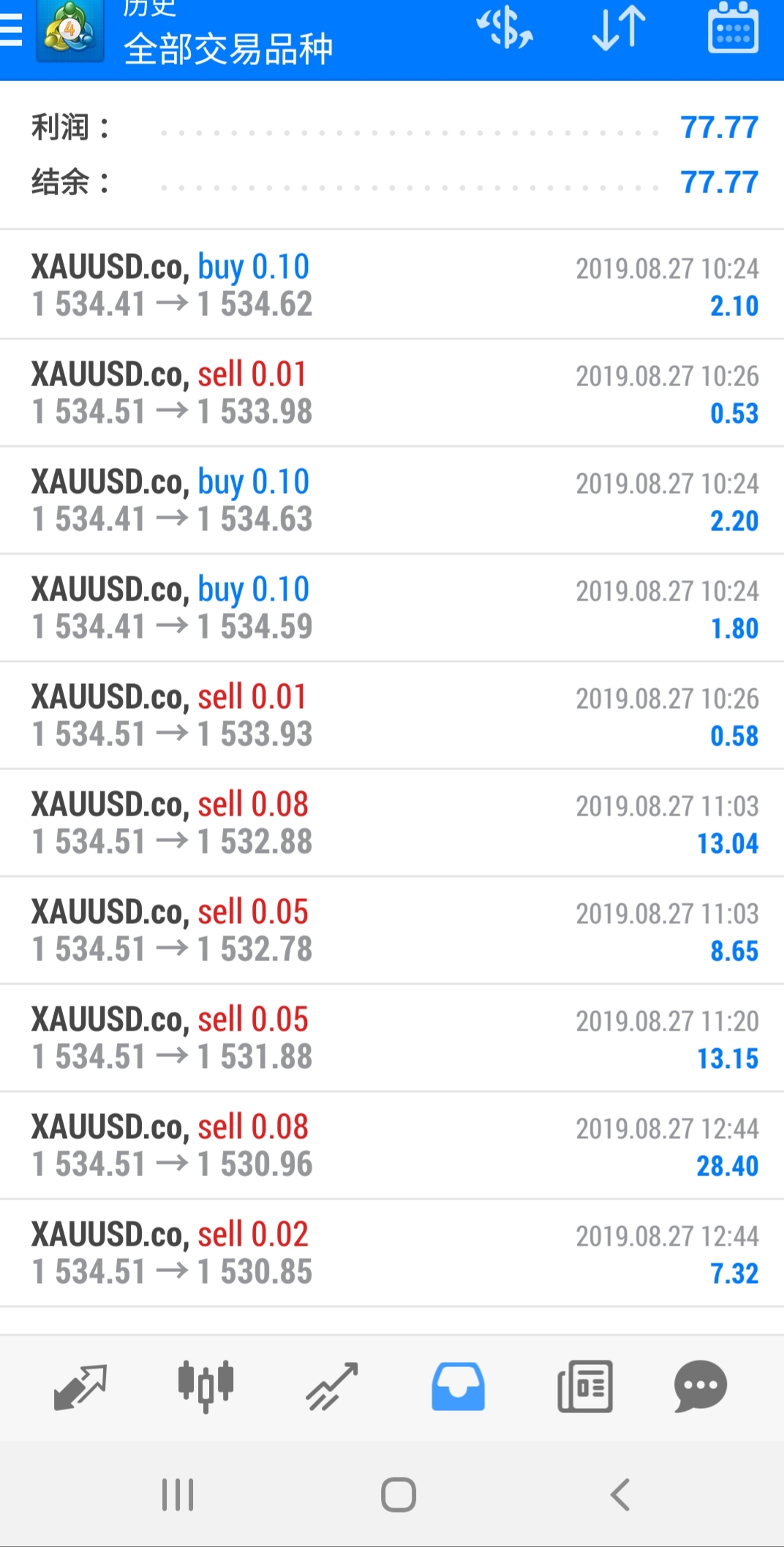
Task: Switch to the Quotes tab
Action: tap(80, 1386)
